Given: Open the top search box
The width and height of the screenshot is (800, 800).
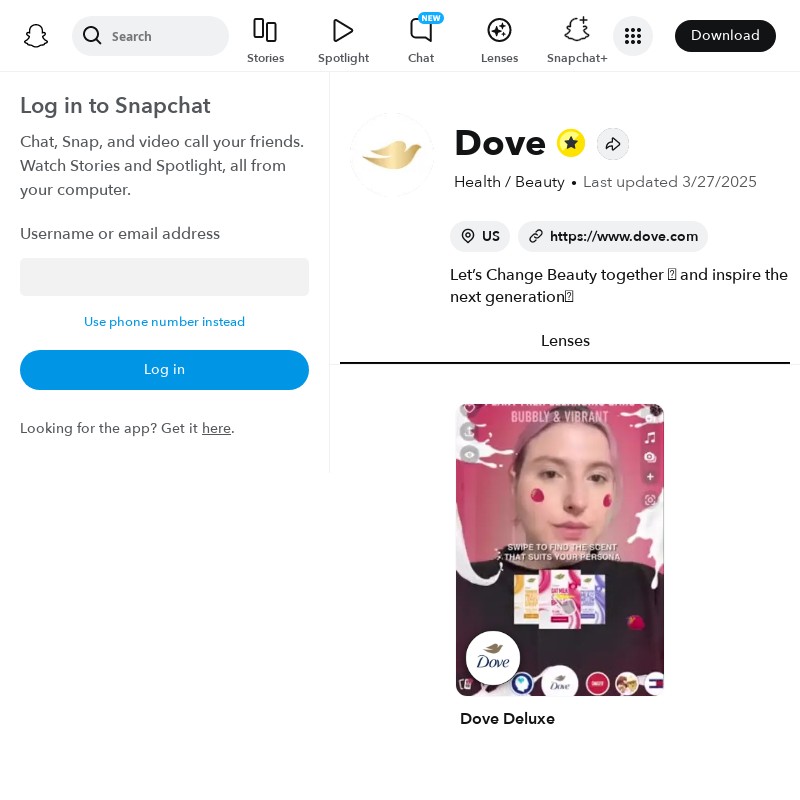Looking at the screenshot, I should coord(150,36).
